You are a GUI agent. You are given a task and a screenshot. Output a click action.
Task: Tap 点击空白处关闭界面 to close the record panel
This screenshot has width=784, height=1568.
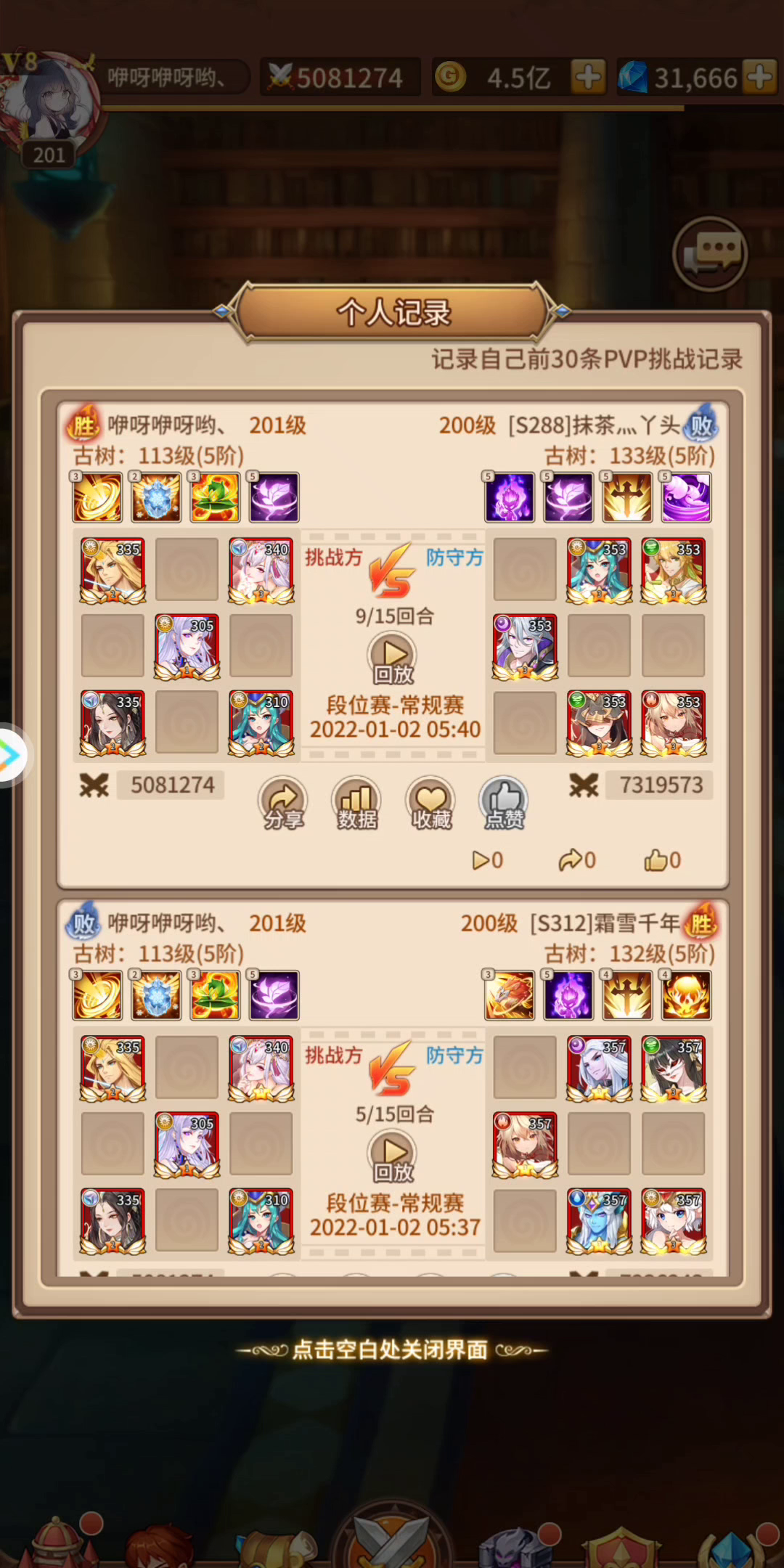tap(392, 1350)
